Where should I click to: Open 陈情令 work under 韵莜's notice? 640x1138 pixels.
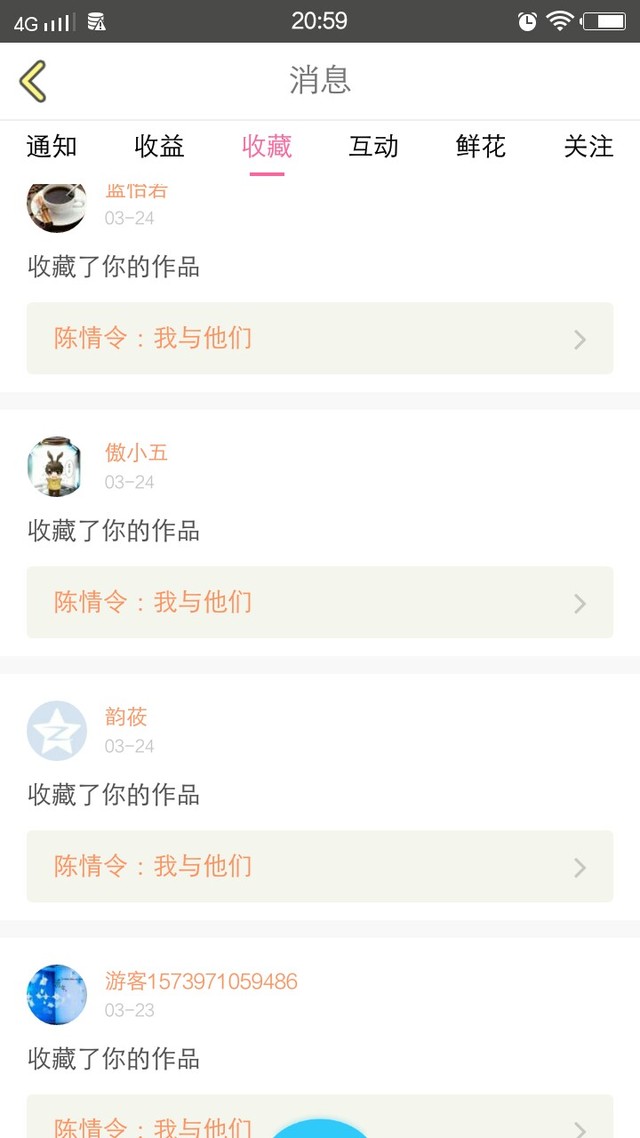(319, 866)
